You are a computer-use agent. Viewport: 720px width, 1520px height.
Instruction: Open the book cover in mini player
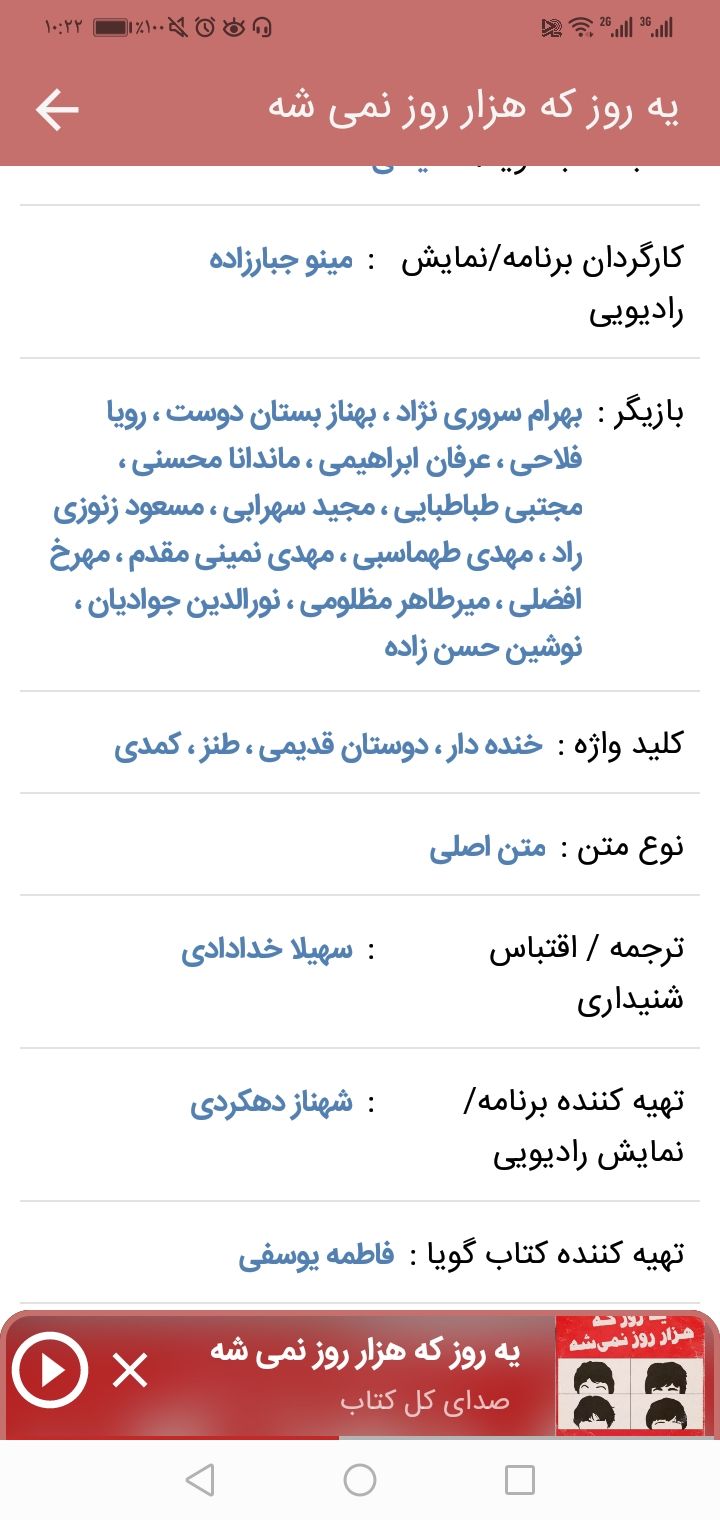[x=629, y=1375]
